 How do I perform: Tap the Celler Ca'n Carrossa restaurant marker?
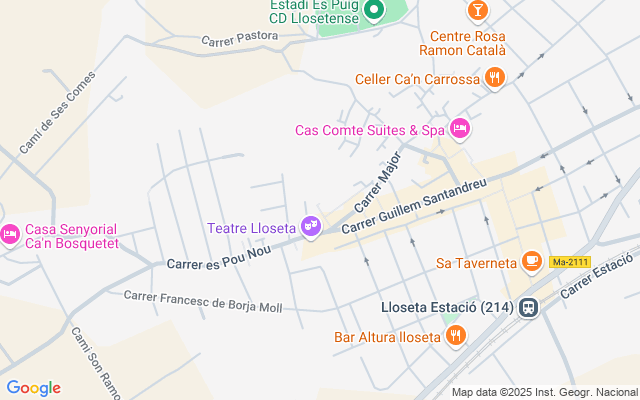click(493, 77)
